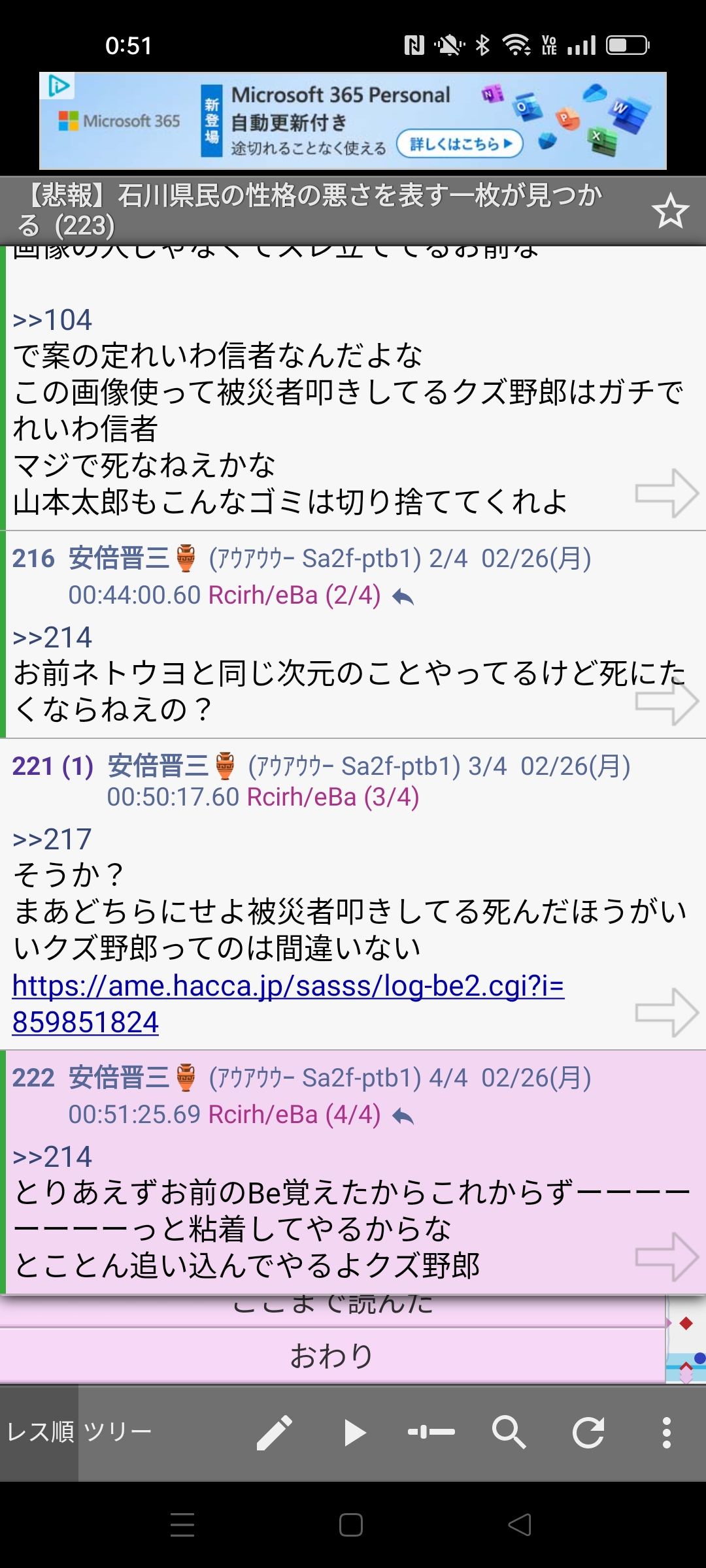Viewport: 706px width, 1568px height.
Task: Tap the おわり footer row
Action: click(x=332, y=1356)
